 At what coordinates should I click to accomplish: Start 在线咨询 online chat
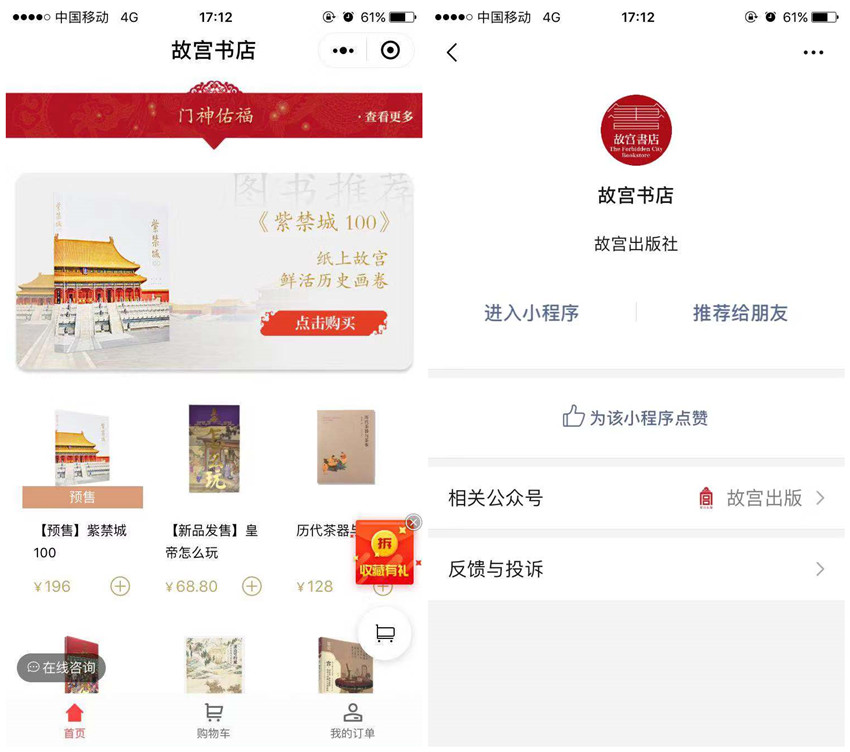[x=62, y=667]
